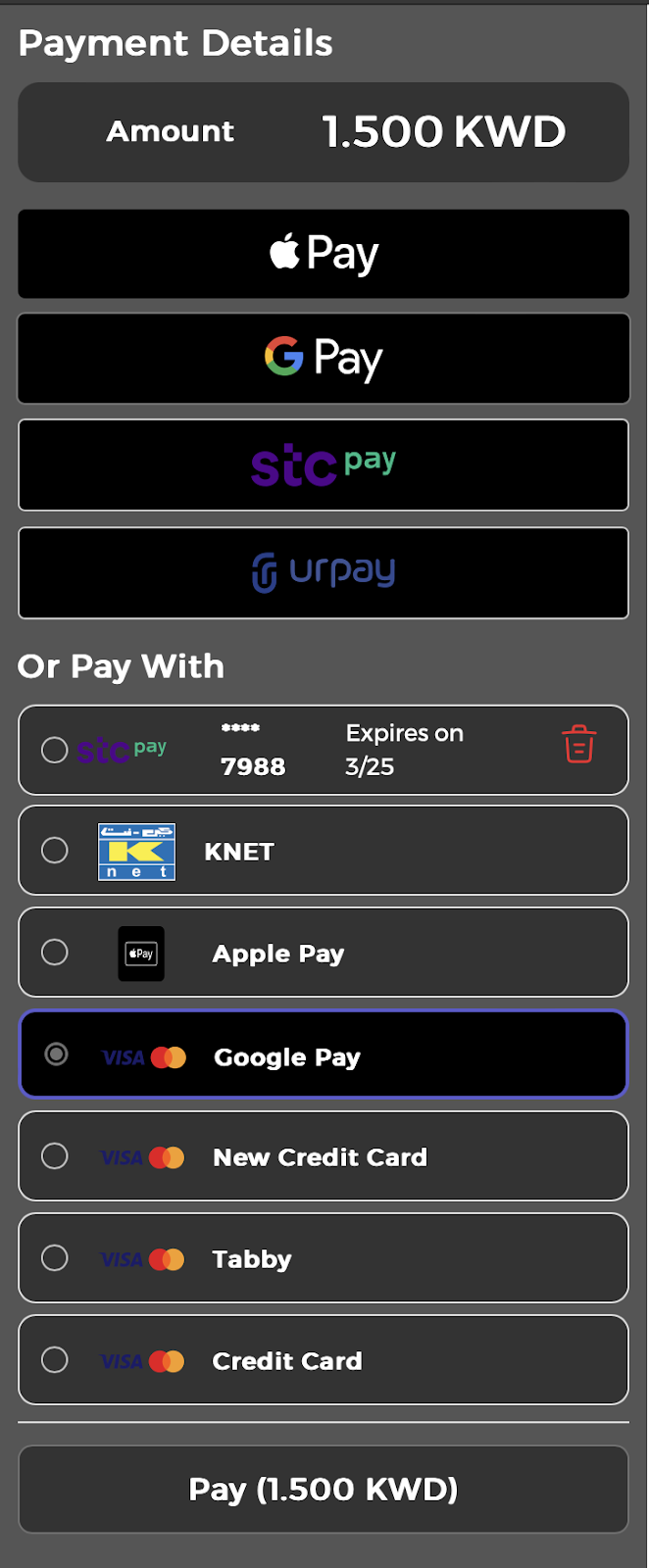Delete the saved card ending 7988
Image resolution: width=649 pixels, height=1568 pixels.
[x=578, y=745]
